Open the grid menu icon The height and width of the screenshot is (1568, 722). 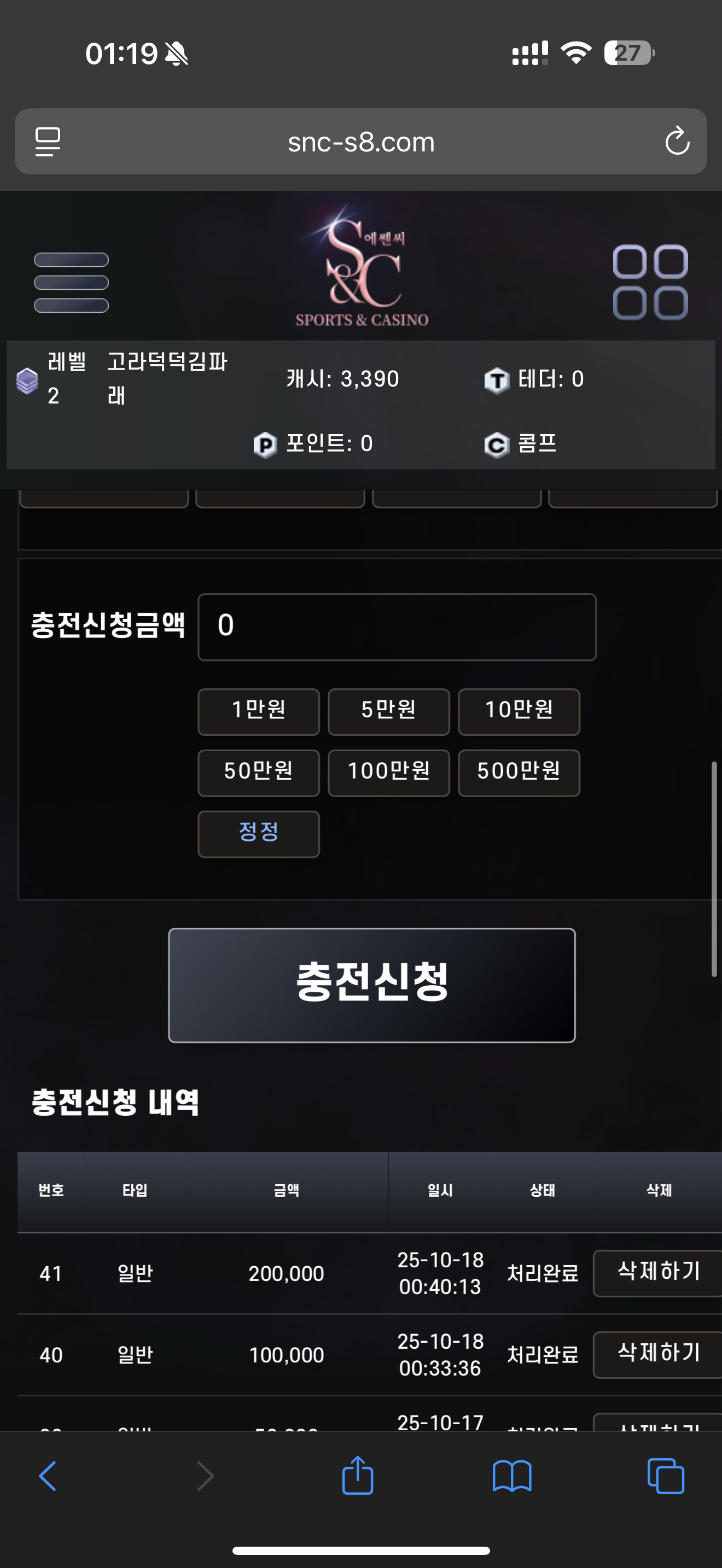click(x=650, y=283)
